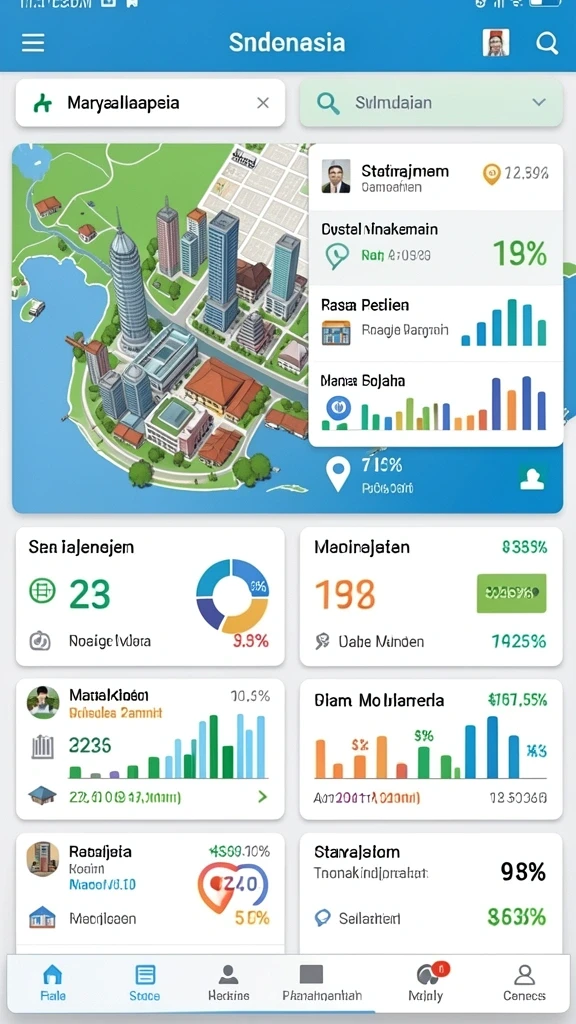
Task: Switch to the Phanahoanhah tab
Action: click(322, 984)
